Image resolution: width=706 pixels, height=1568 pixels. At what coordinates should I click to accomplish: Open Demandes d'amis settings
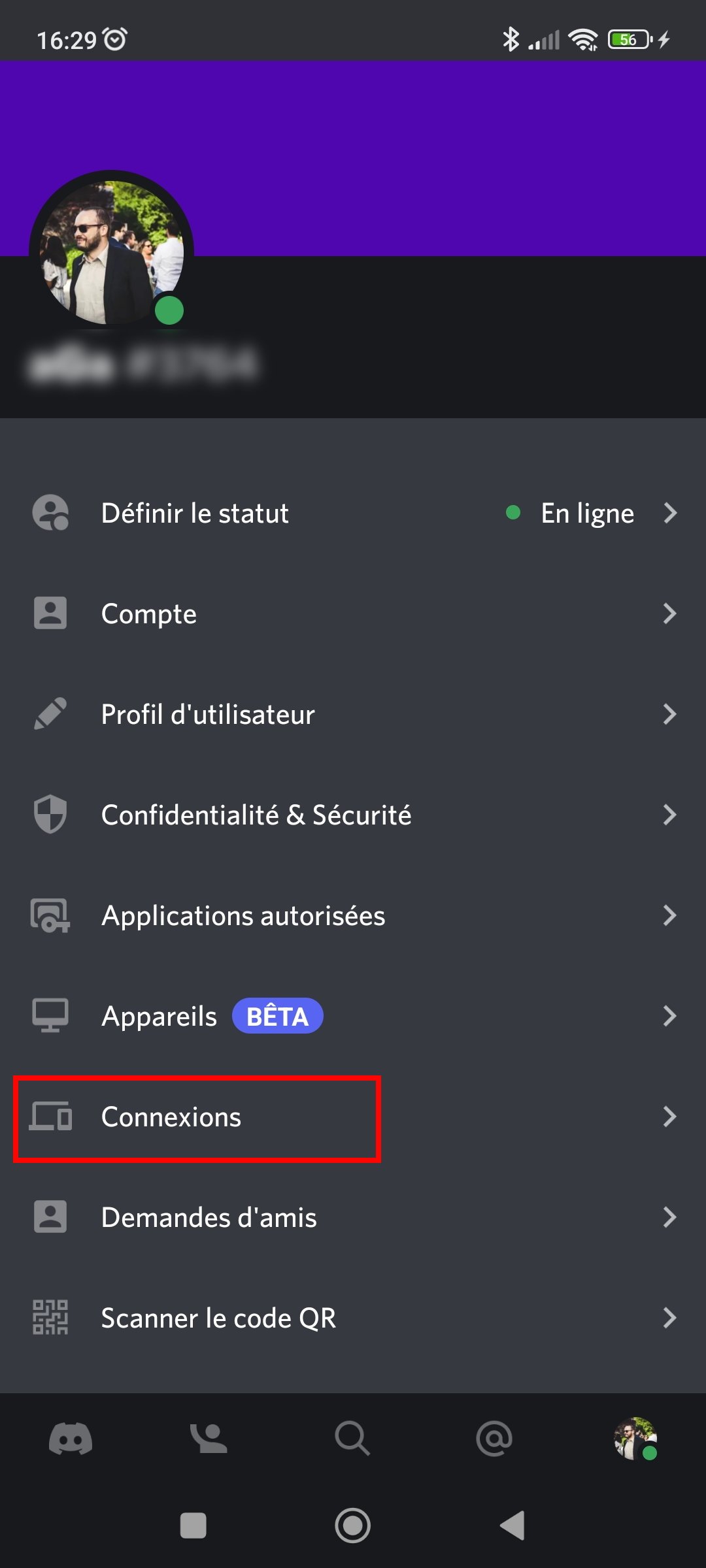tap(353, 1218)
